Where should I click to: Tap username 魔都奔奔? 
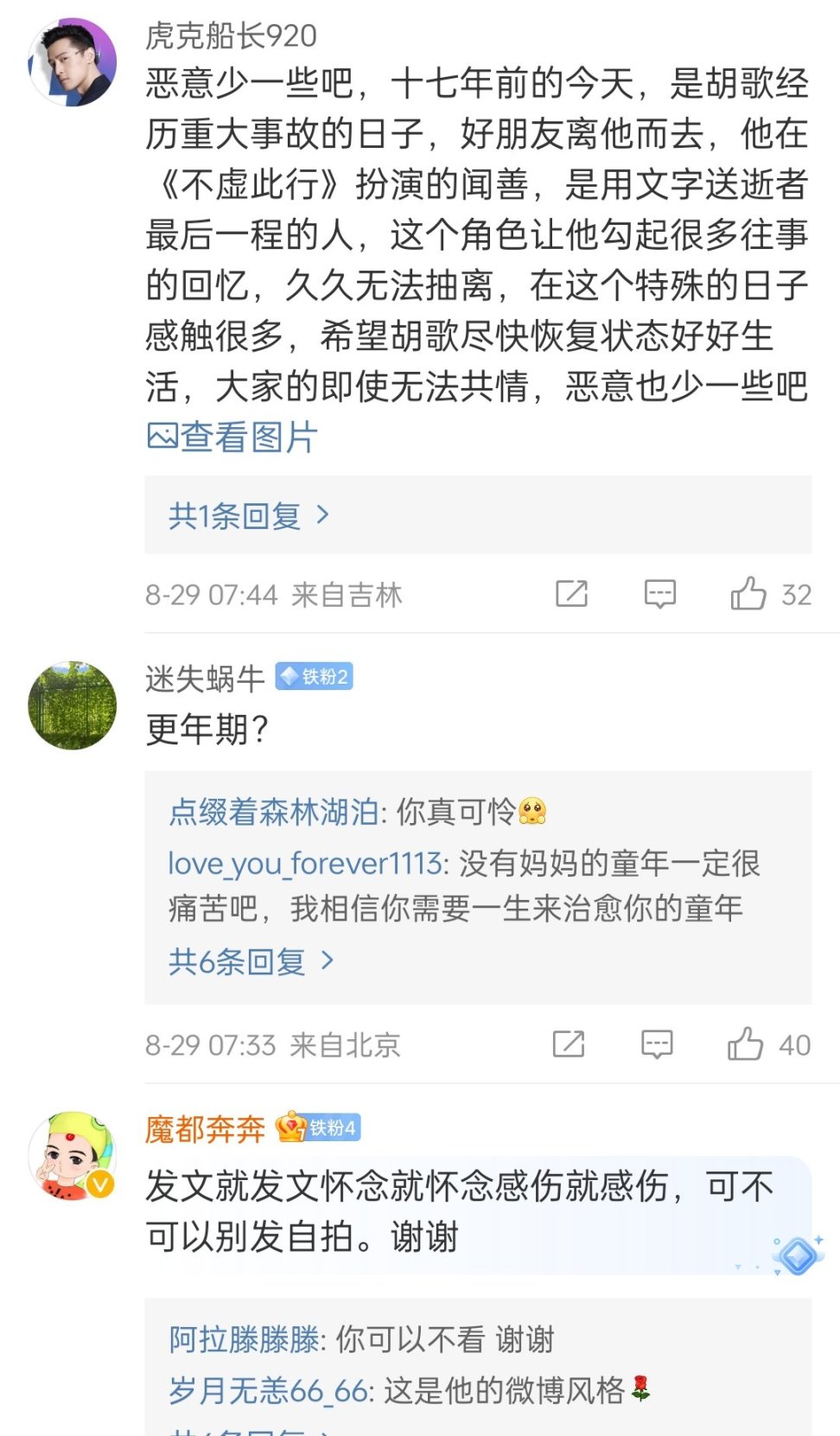[205, 1129]
